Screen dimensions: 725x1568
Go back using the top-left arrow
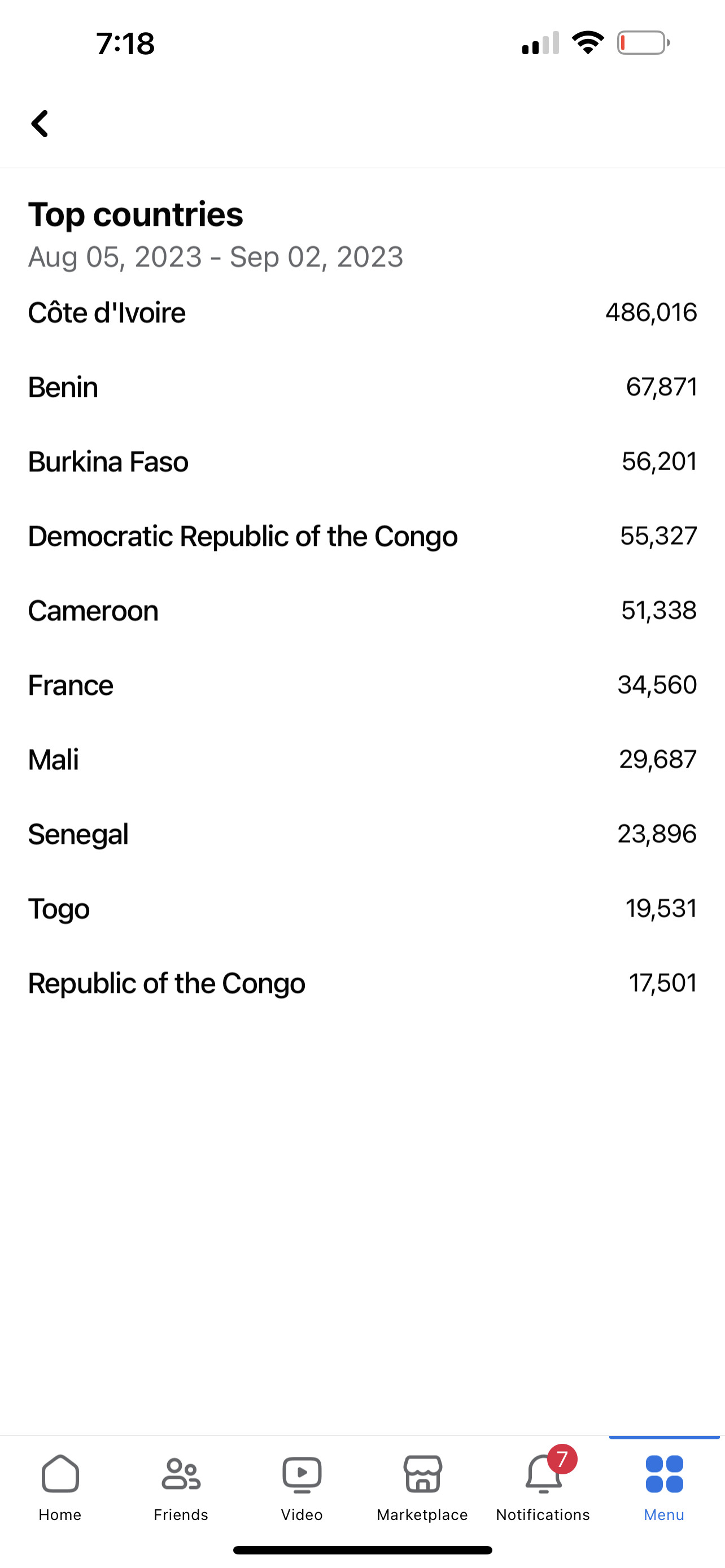(40, 124)
